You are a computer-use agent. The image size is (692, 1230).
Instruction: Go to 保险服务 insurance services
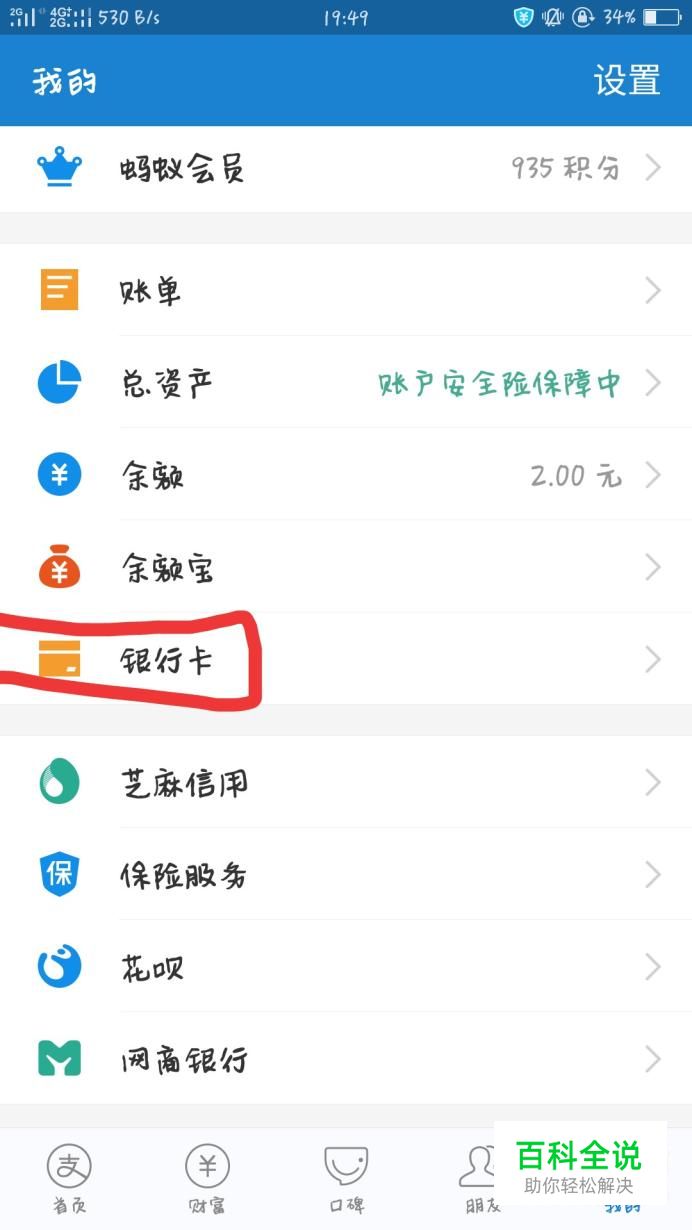click(346, 875)
